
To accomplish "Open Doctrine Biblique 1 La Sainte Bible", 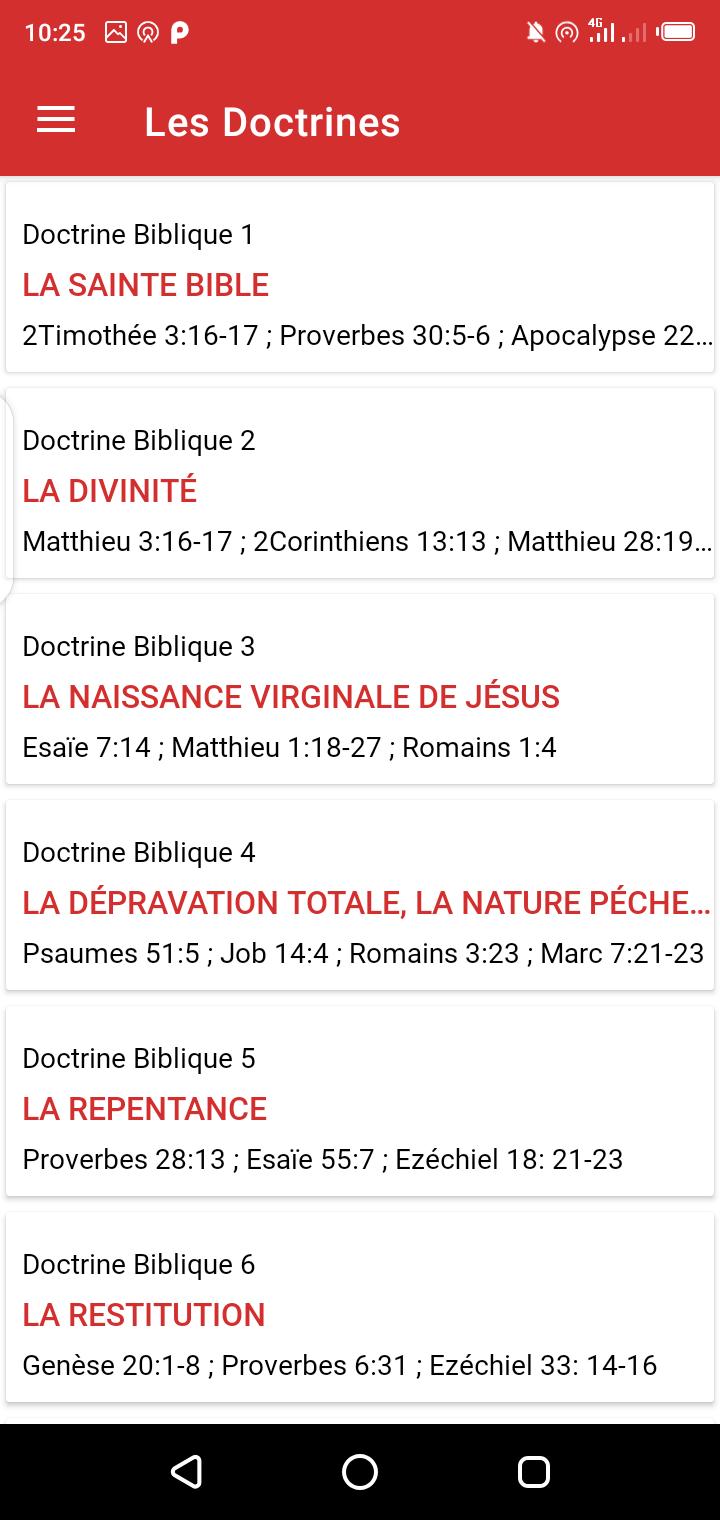I will pyautogui.click(x=360, y=277).
